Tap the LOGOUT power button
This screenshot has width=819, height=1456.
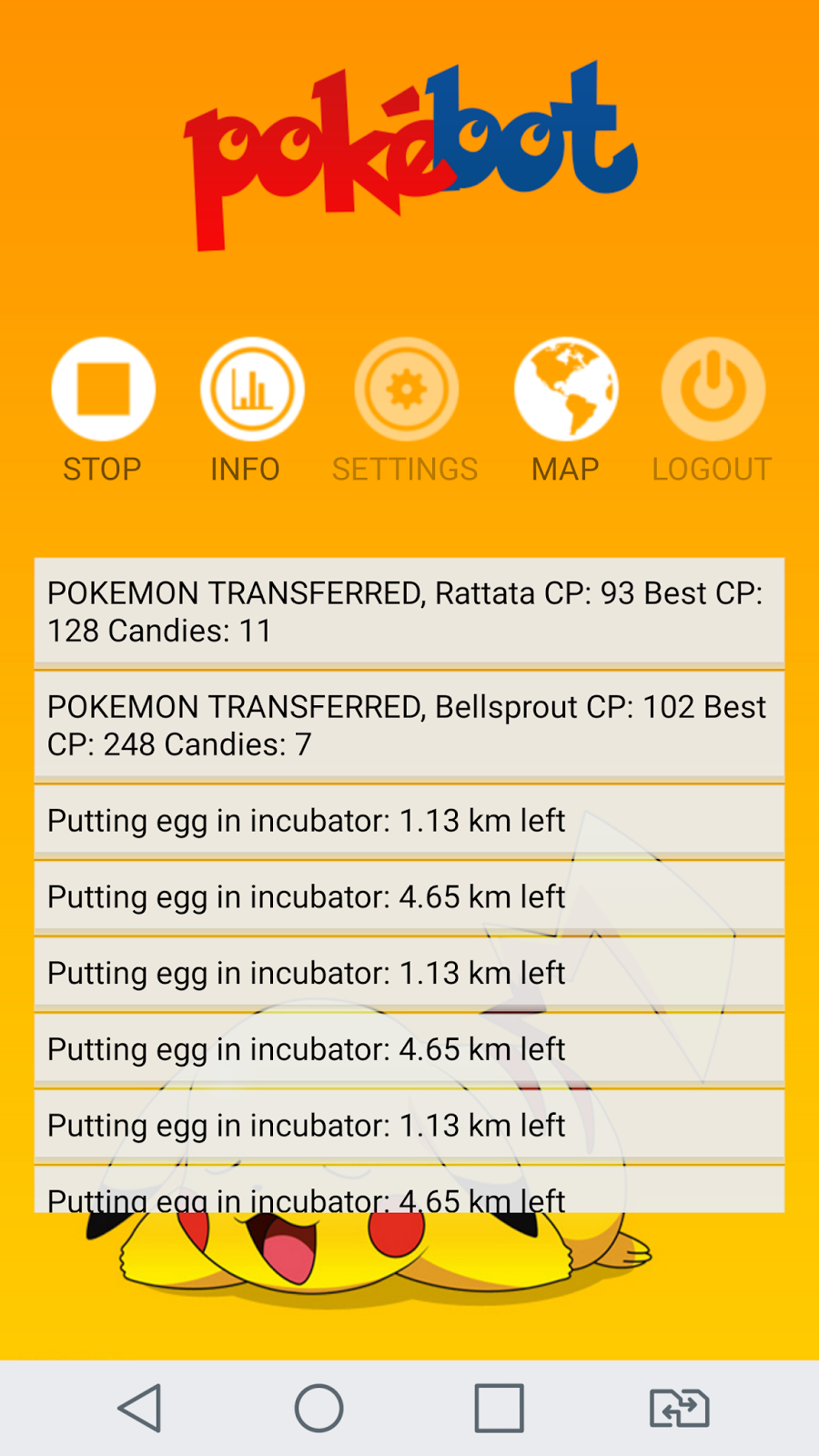click(713, 389)
